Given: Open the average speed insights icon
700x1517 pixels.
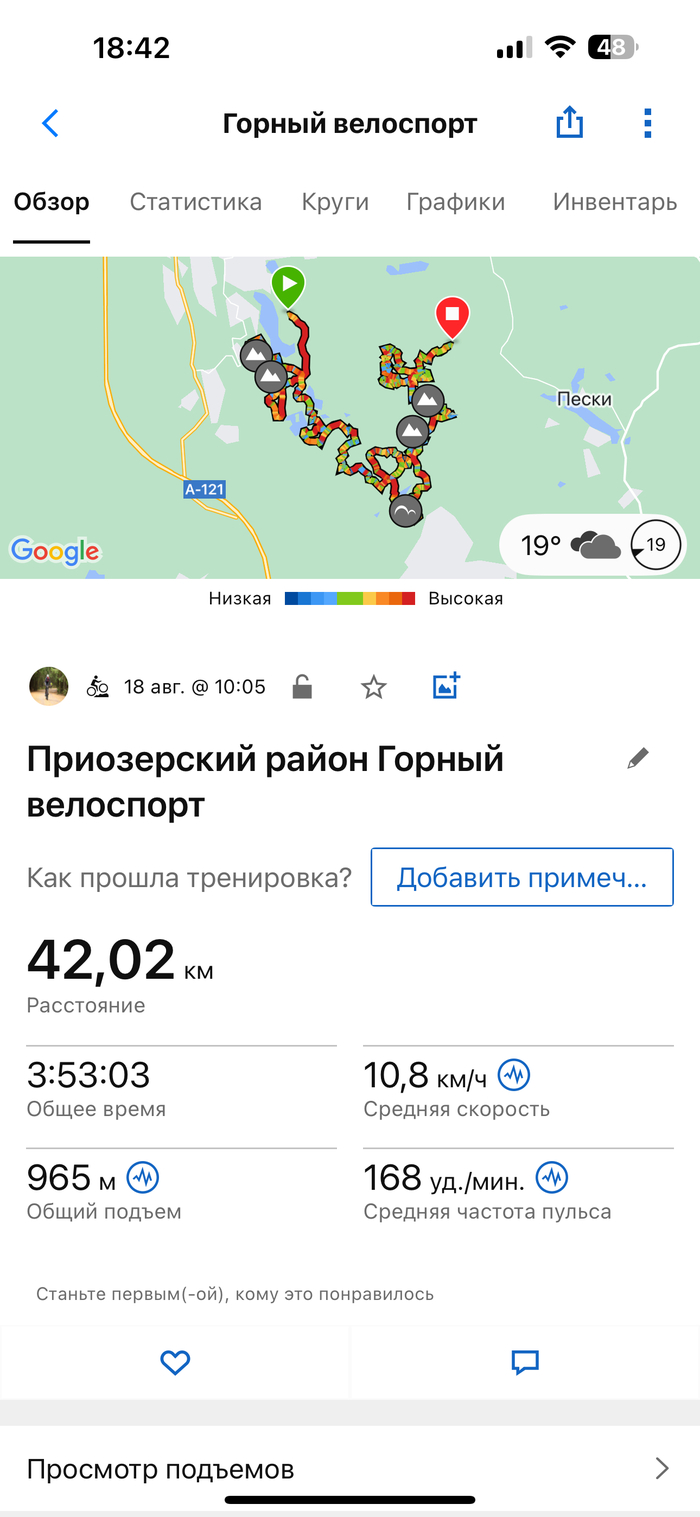Looking at the screenshot, I should pyautogui.click(x=515, y=1076).
